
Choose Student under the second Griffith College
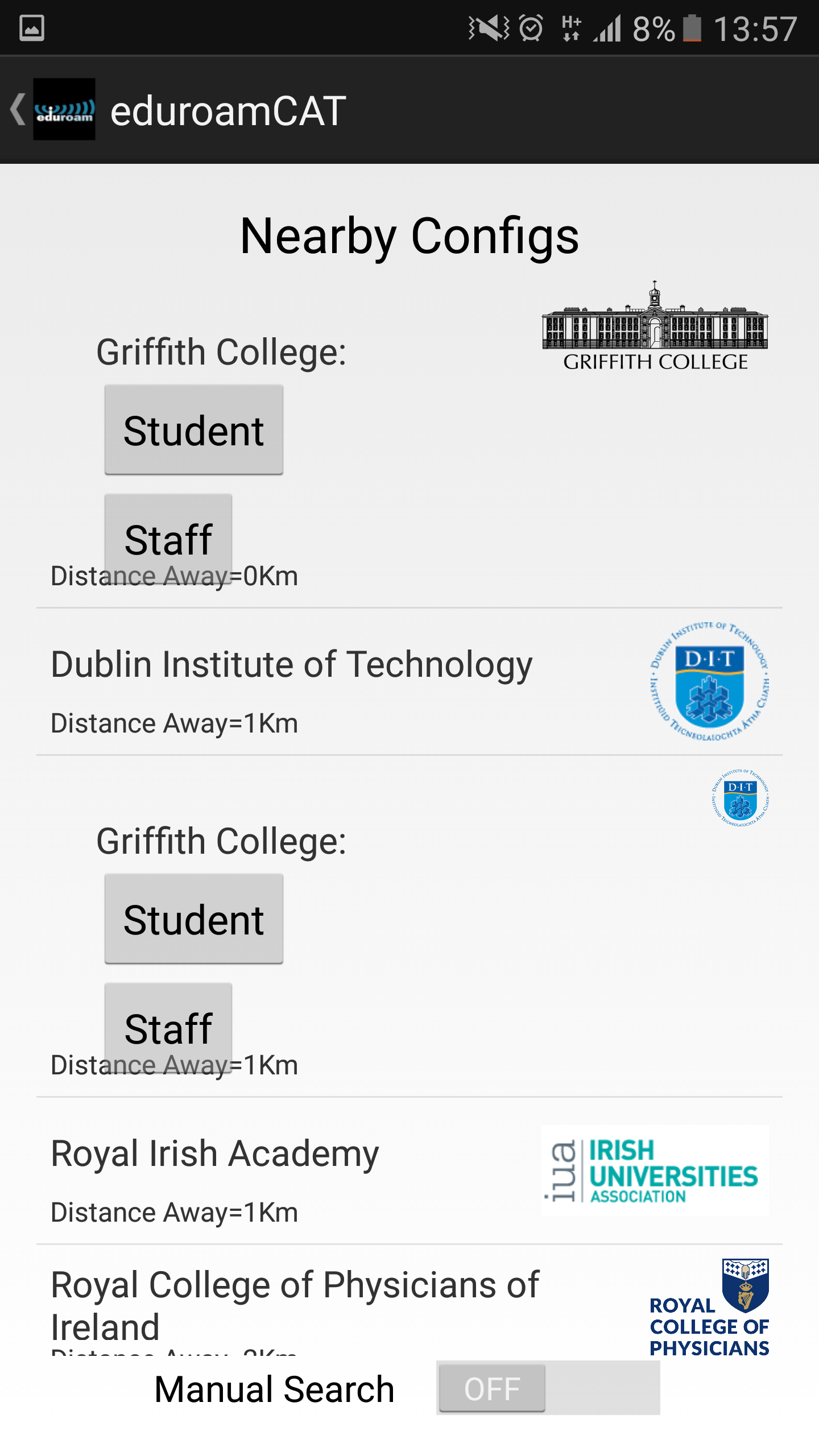(193, 919)
